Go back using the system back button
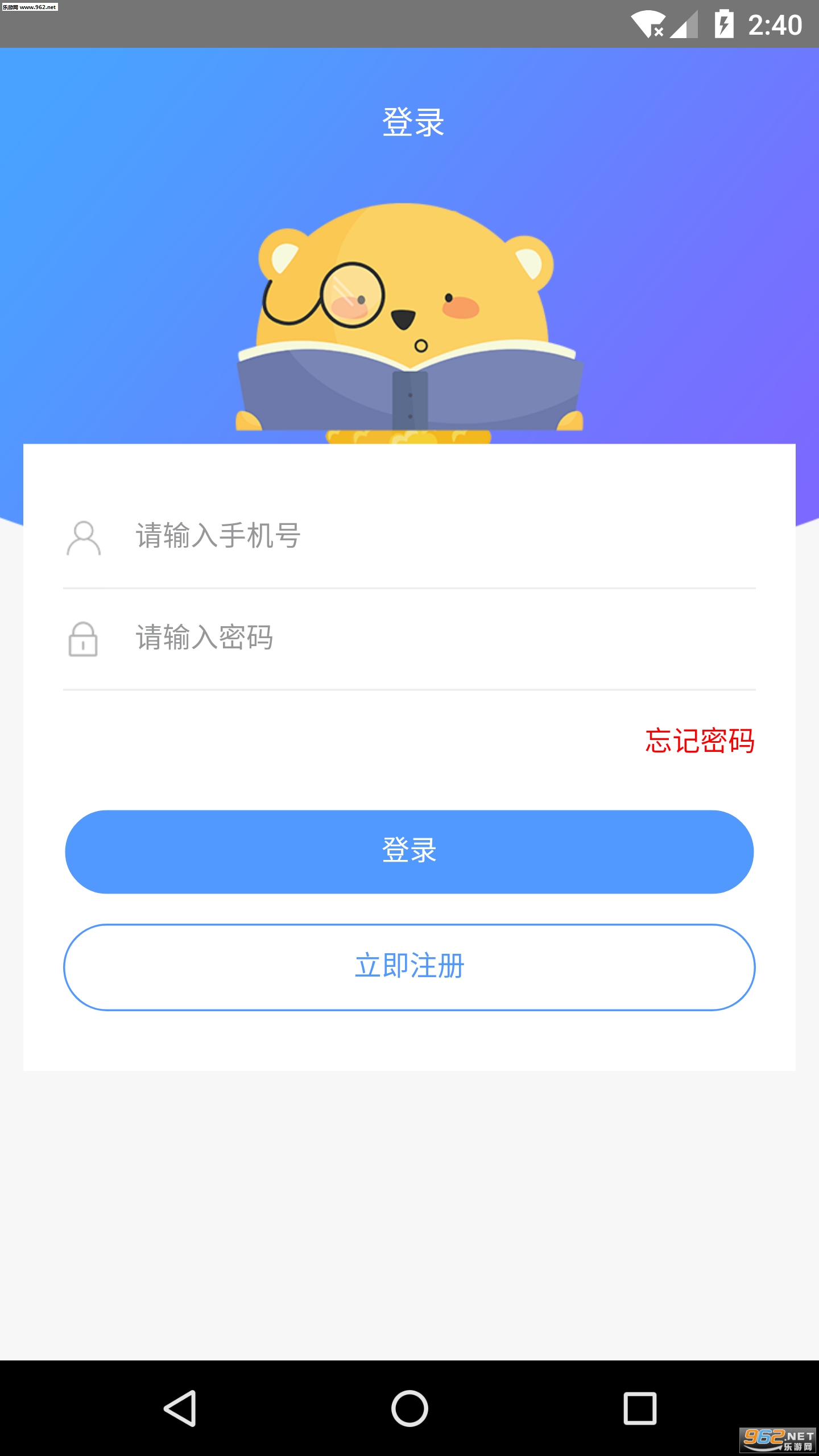819x1456 pixels. click(180, 1408)
